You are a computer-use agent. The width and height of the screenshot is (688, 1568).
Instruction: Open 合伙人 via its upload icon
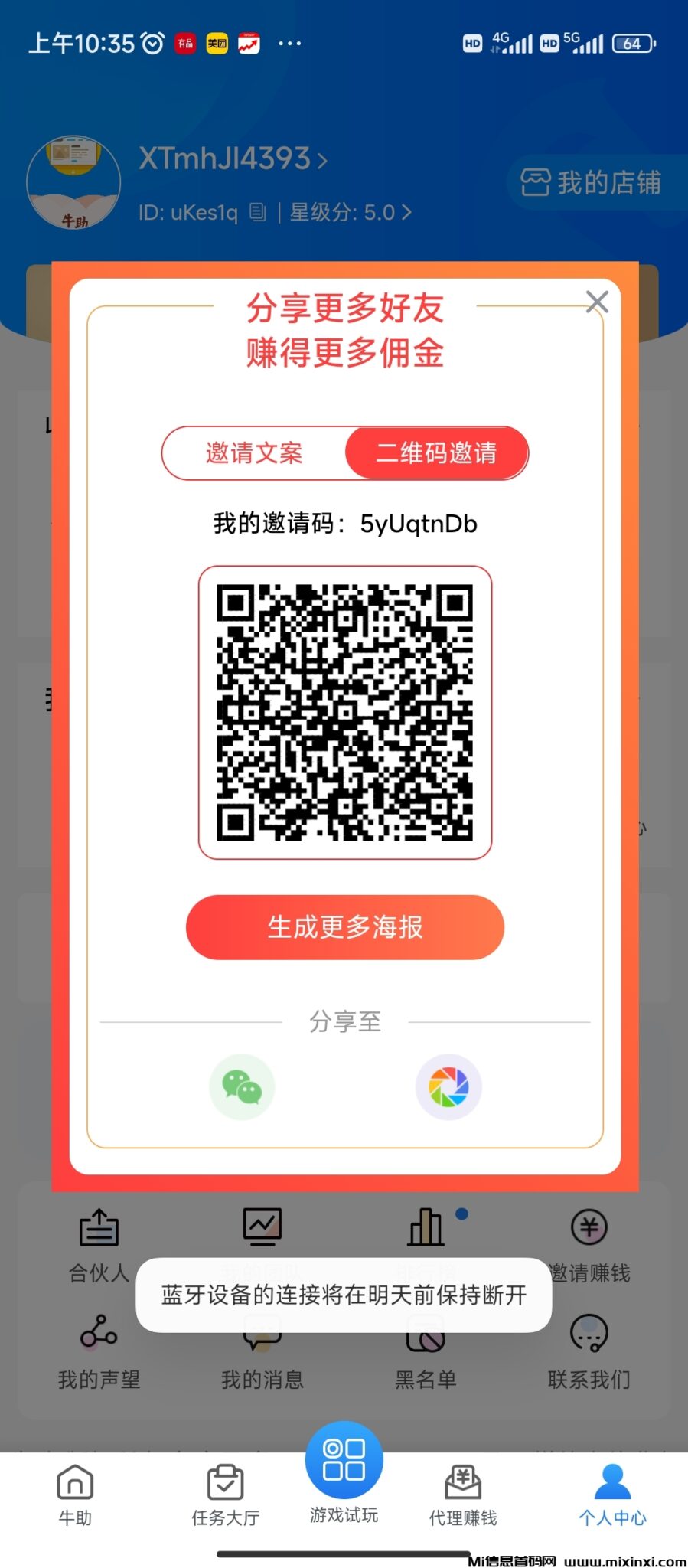click(98, 1227)
